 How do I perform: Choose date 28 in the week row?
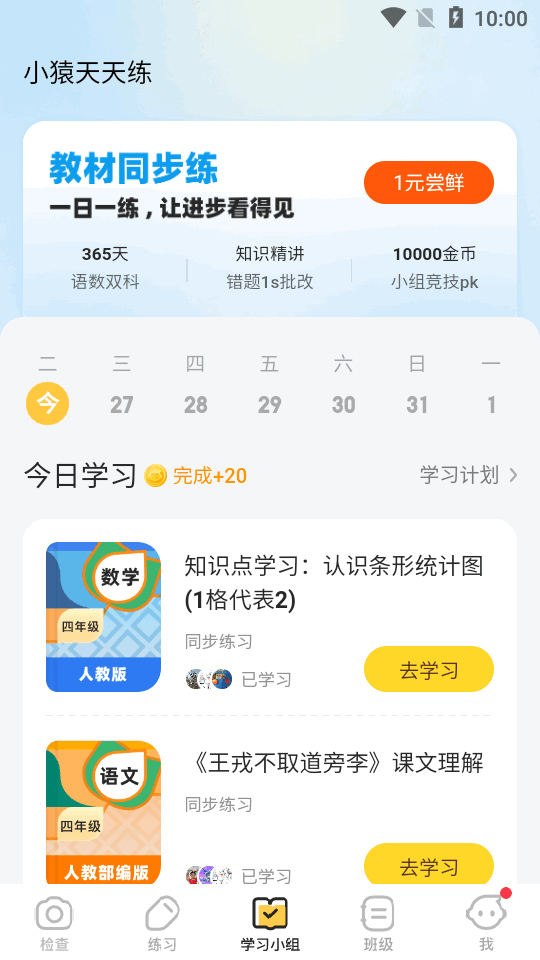[195, 405]
